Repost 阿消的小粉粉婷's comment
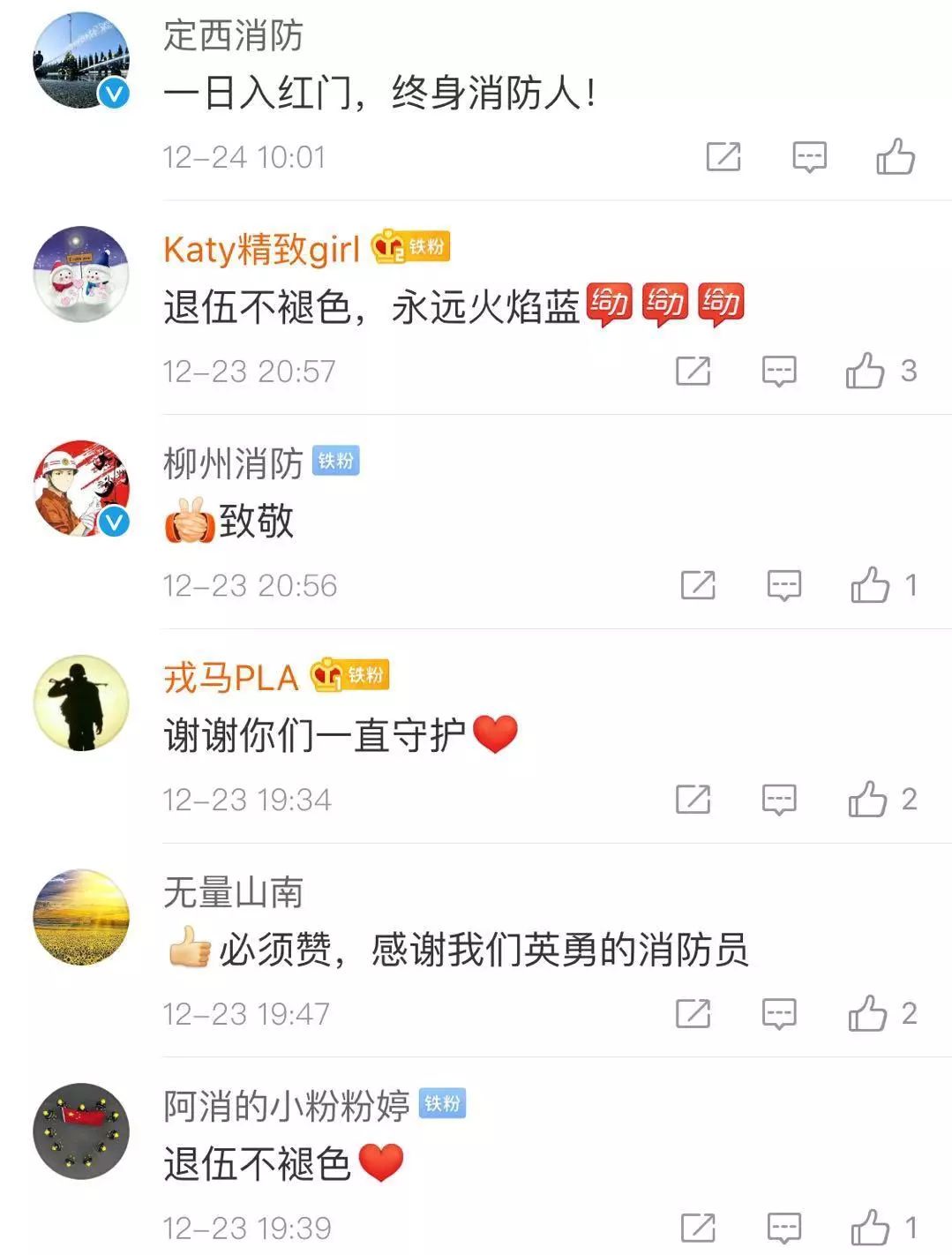 point(698,1228)
